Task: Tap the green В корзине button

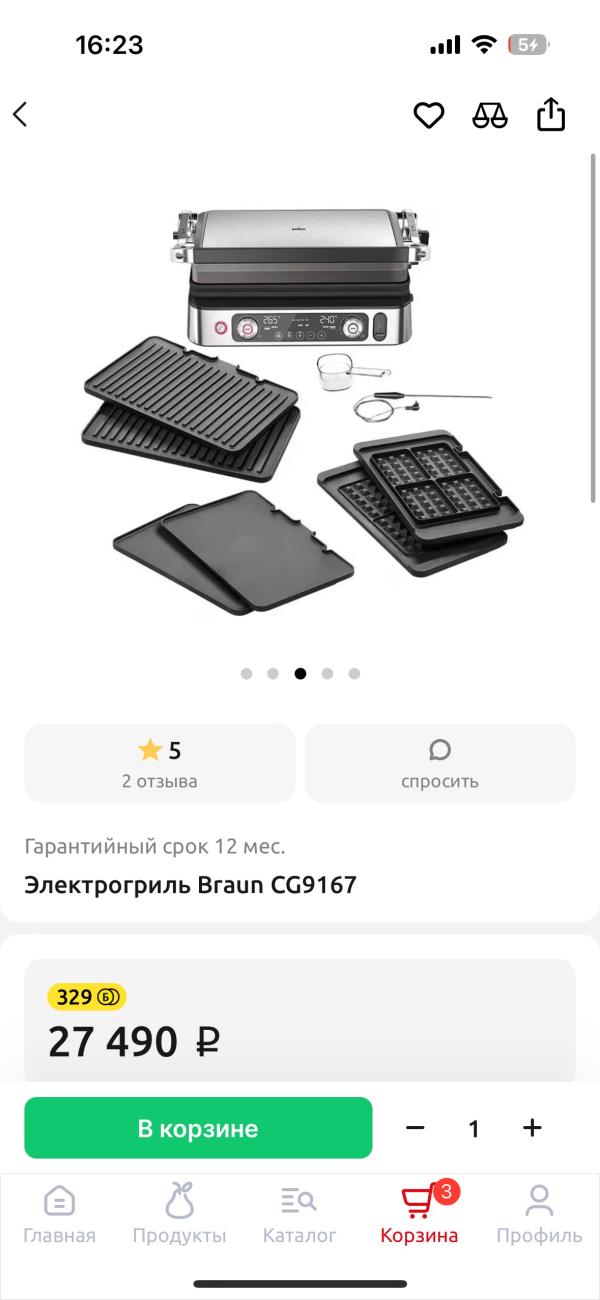Action: (198, 1128)
